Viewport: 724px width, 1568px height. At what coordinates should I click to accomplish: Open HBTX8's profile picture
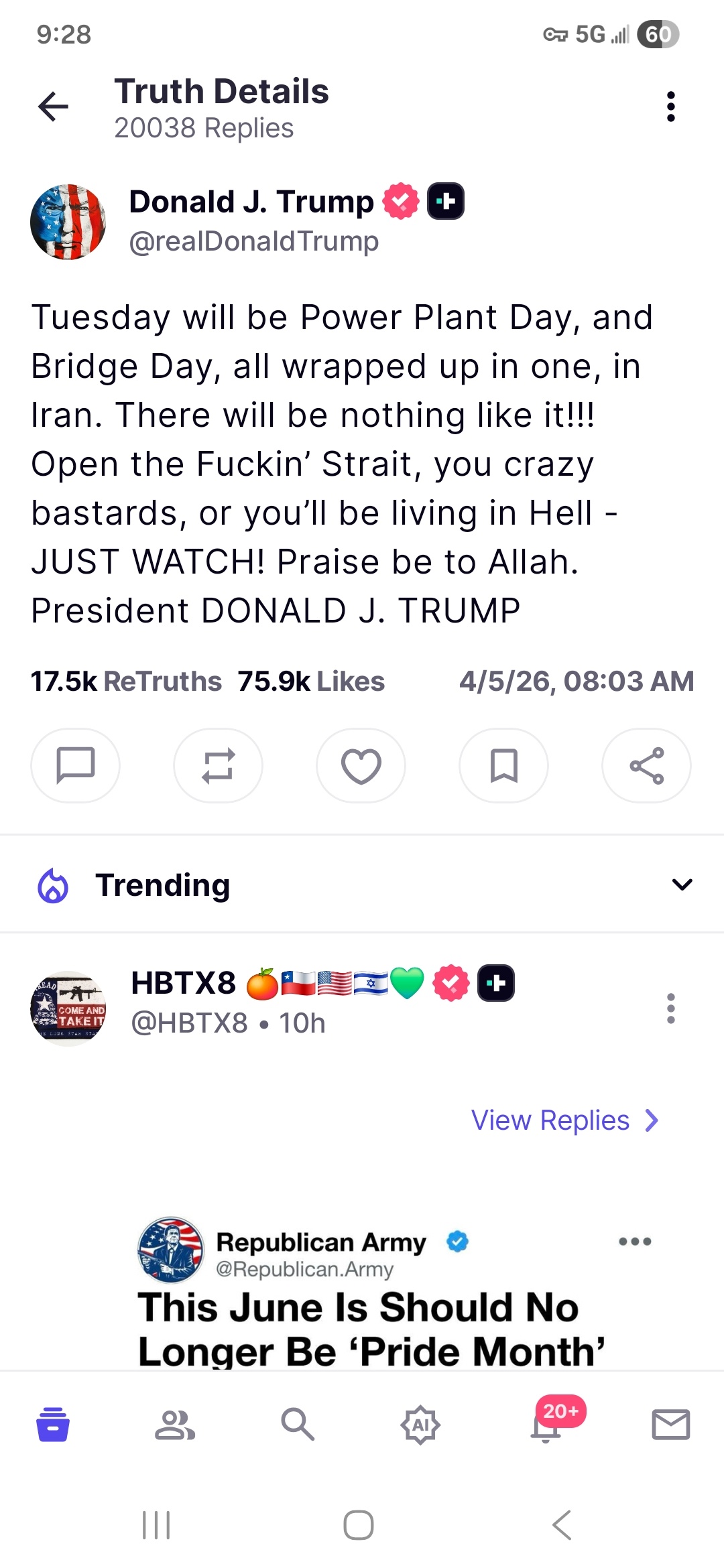[68, 1008]
